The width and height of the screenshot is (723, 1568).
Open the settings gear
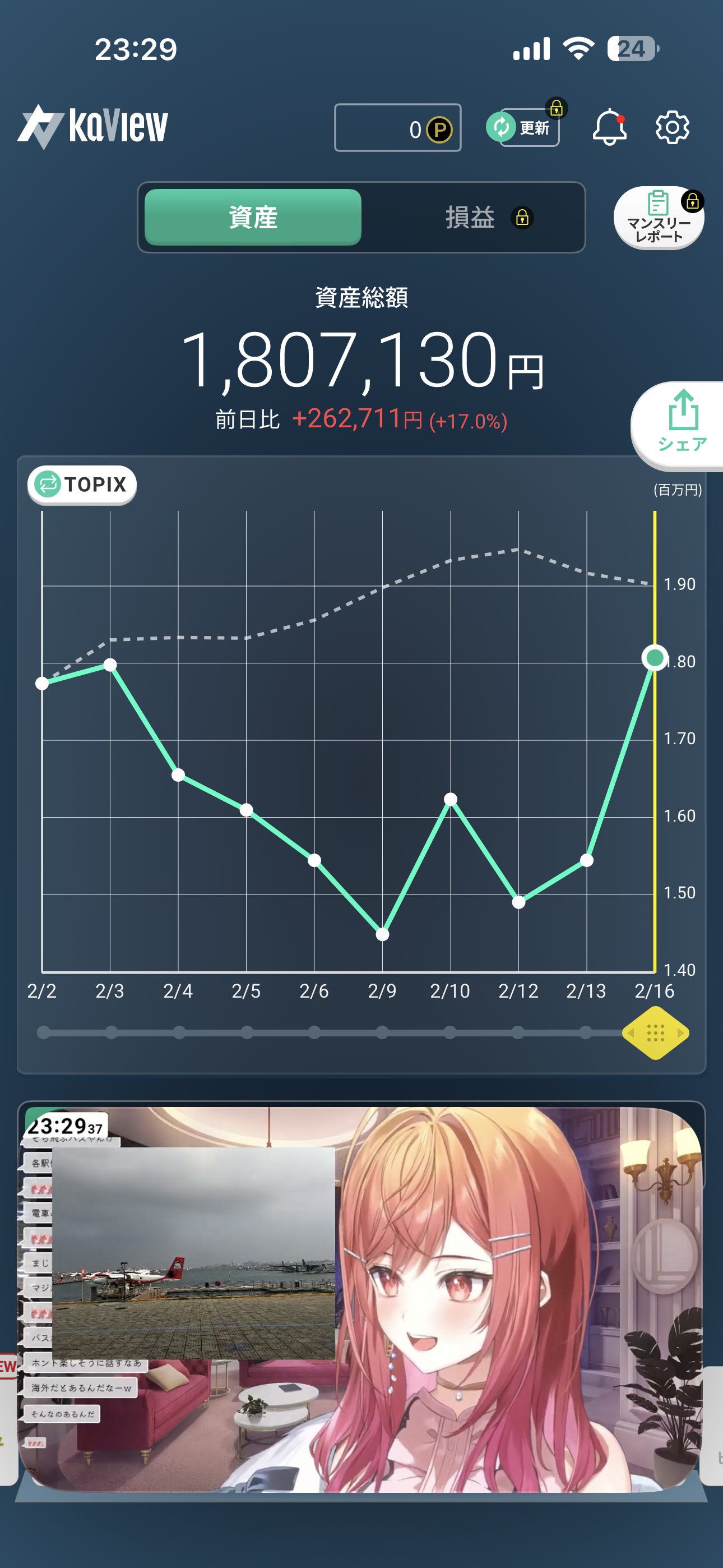tap(672, 128)
